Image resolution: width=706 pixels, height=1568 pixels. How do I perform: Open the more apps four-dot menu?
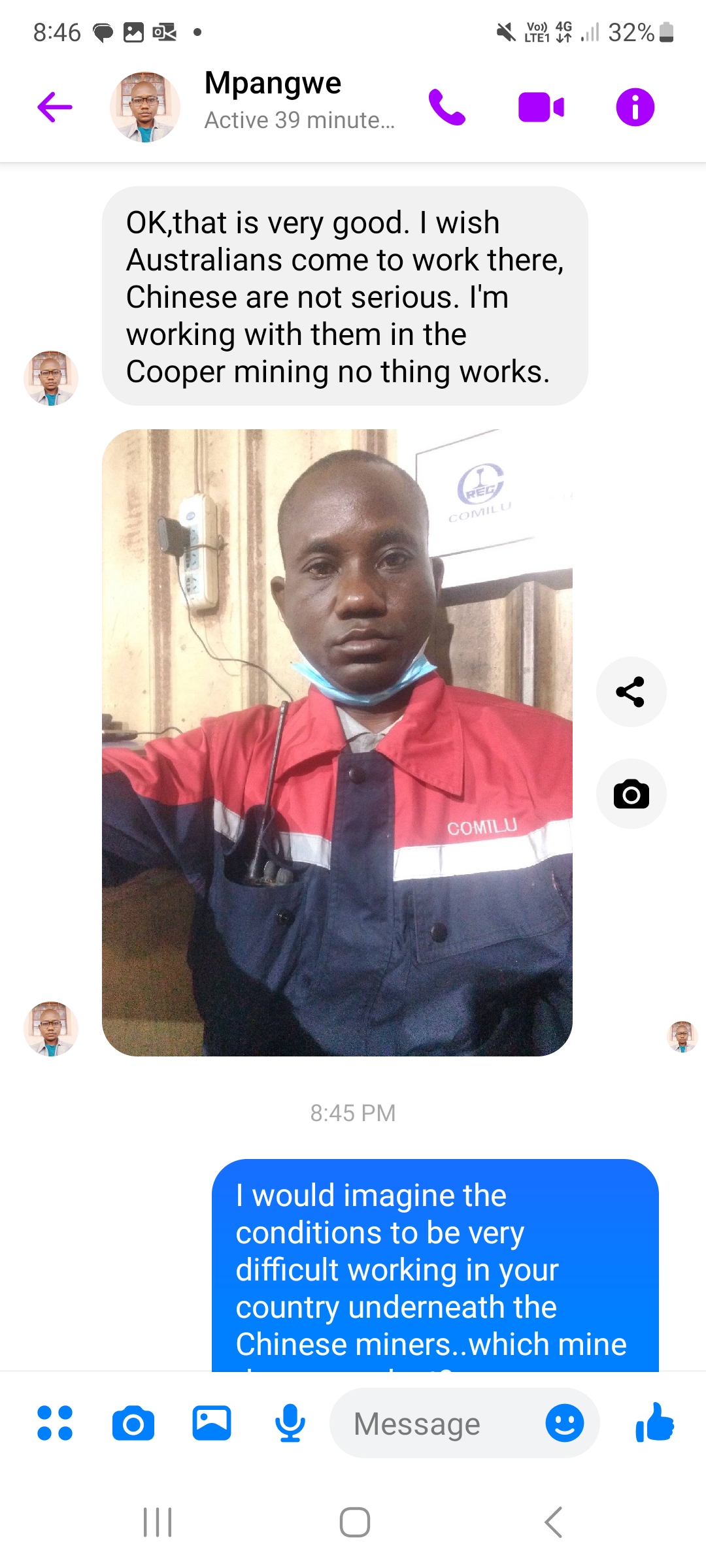click(x=55, y=1423)
